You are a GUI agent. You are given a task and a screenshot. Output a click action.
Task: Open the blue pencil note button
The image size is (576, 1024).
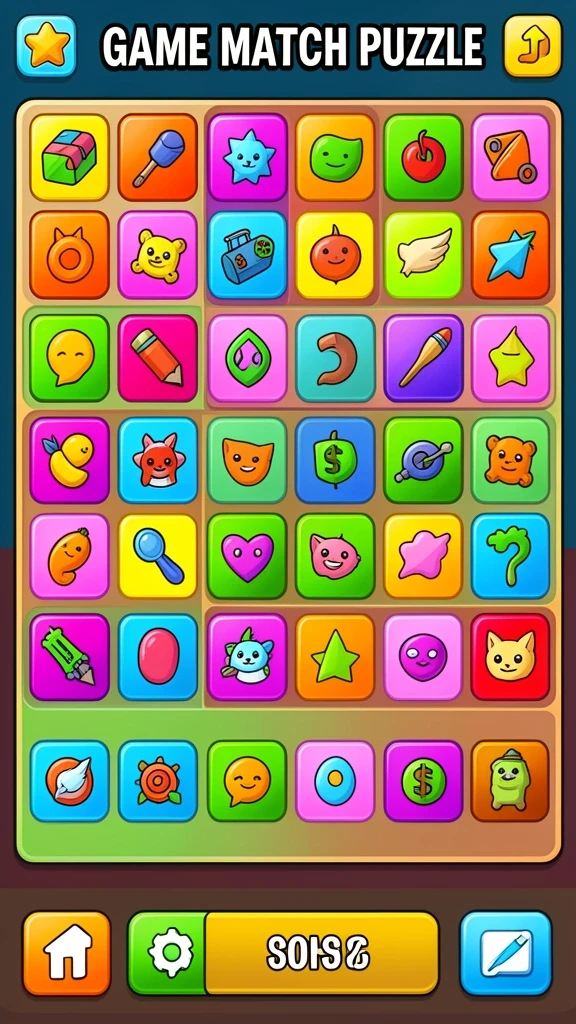[505, 953]
